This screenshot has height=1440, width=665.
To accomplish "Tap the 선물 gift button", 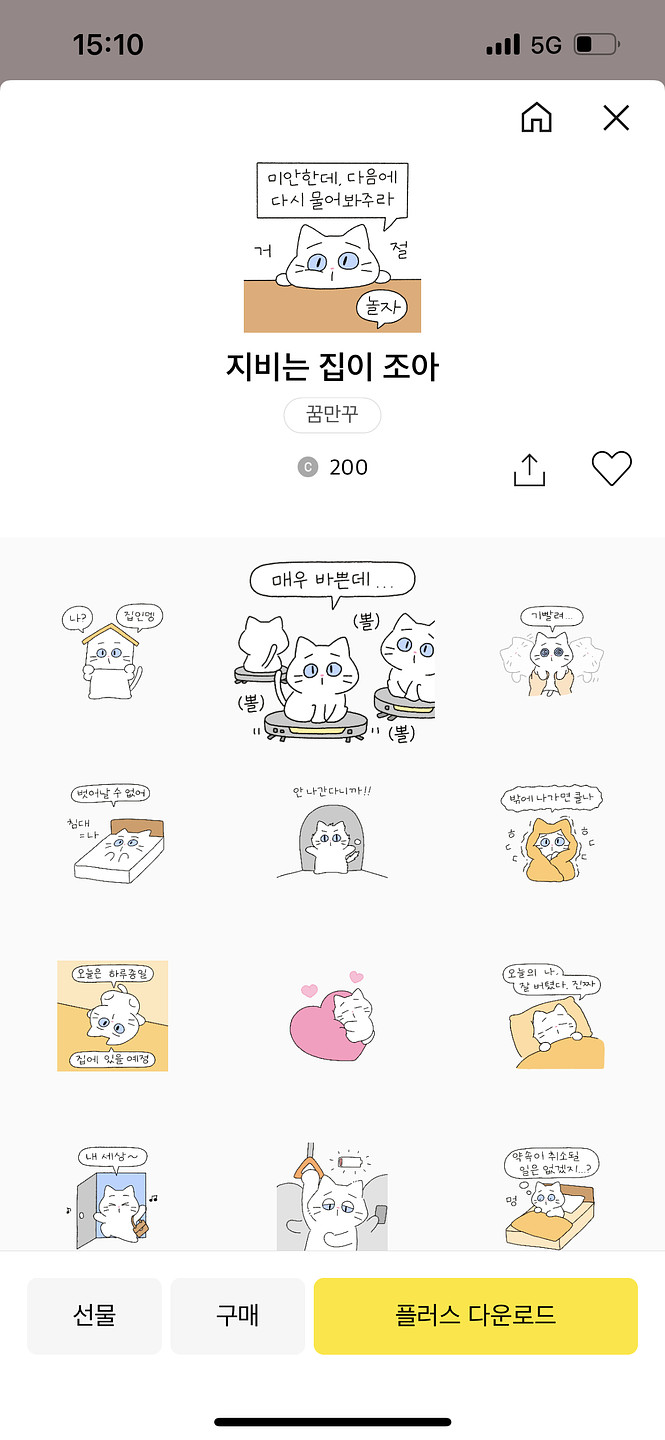I will click(x=94, y=1315).
